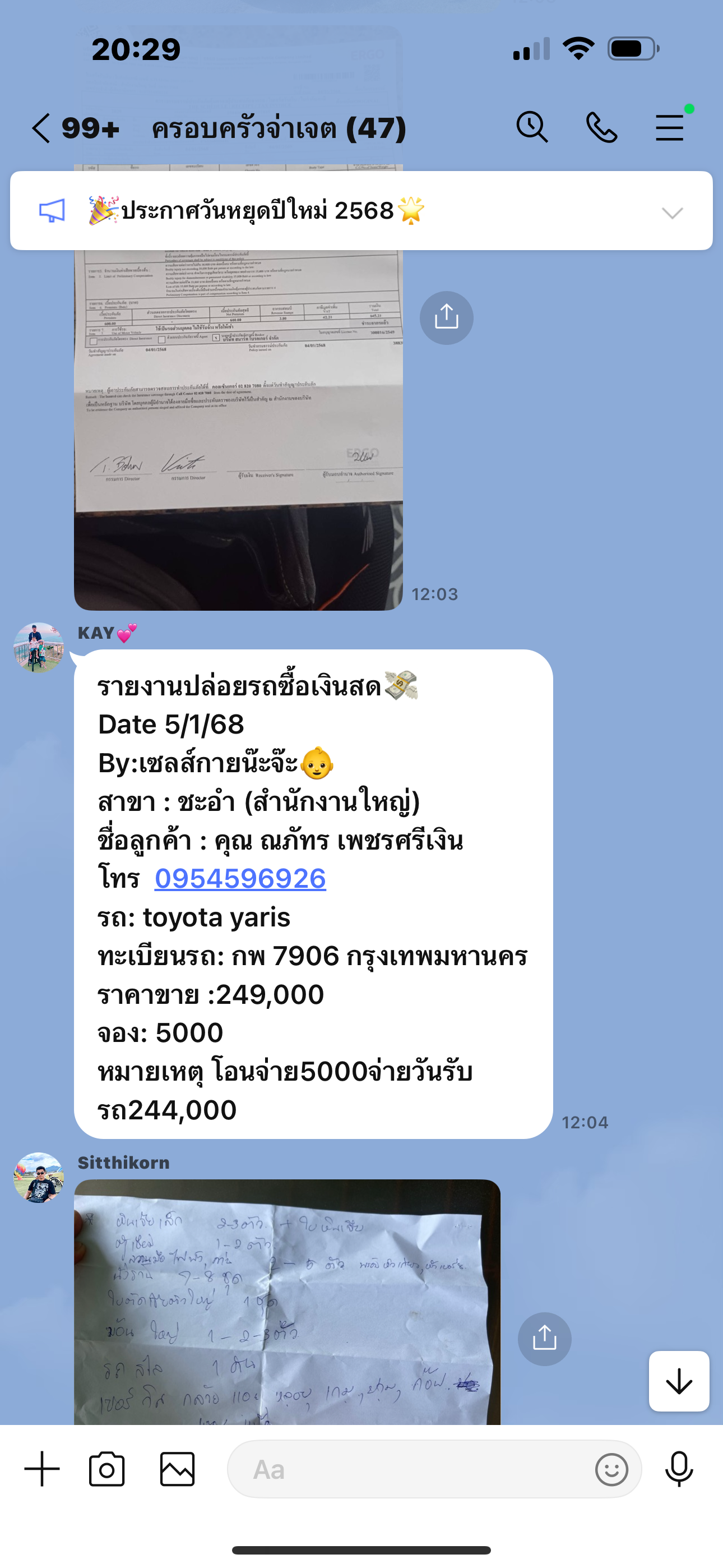
Task: Open the camera to take a photo
Action: coord(106,1469)
